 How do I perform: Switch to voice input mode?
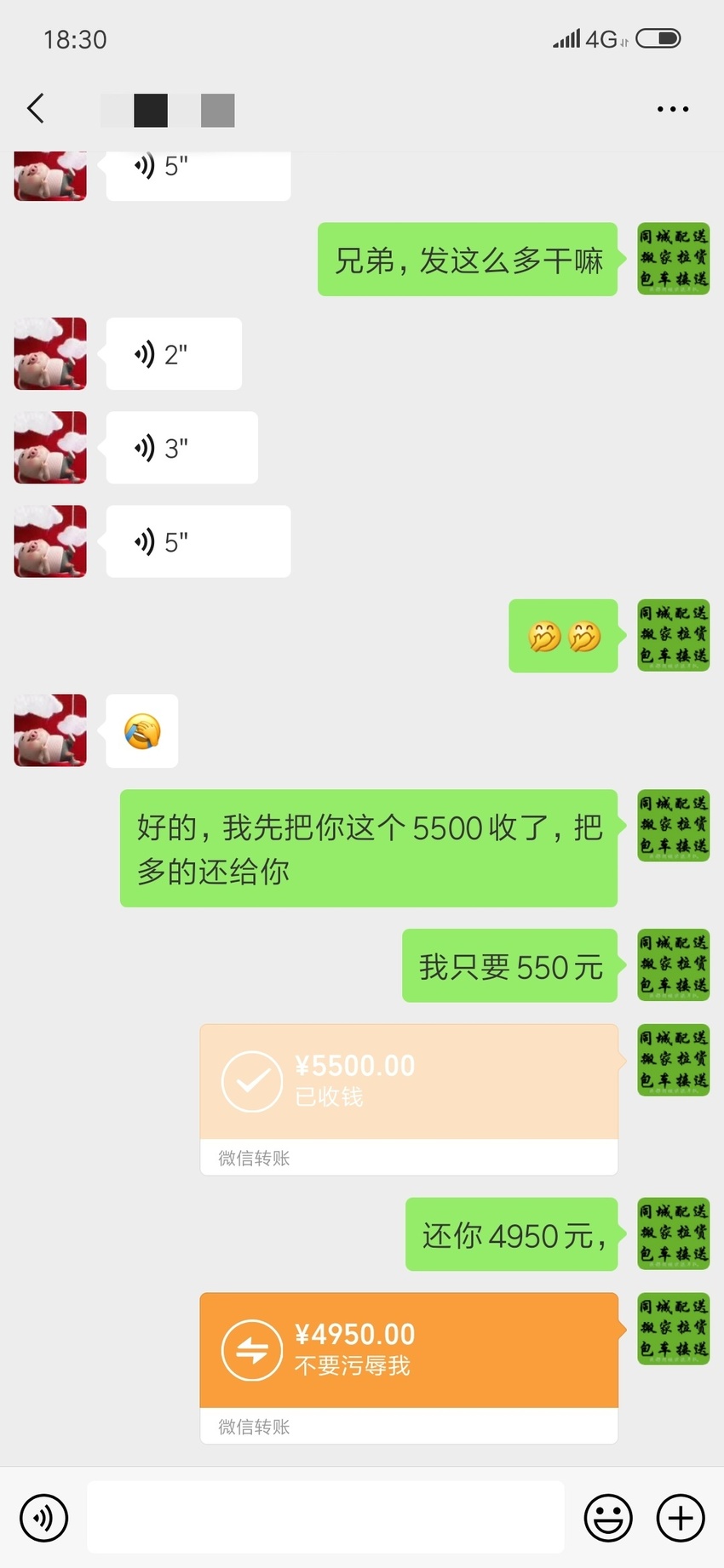(x=43, y=1517)
